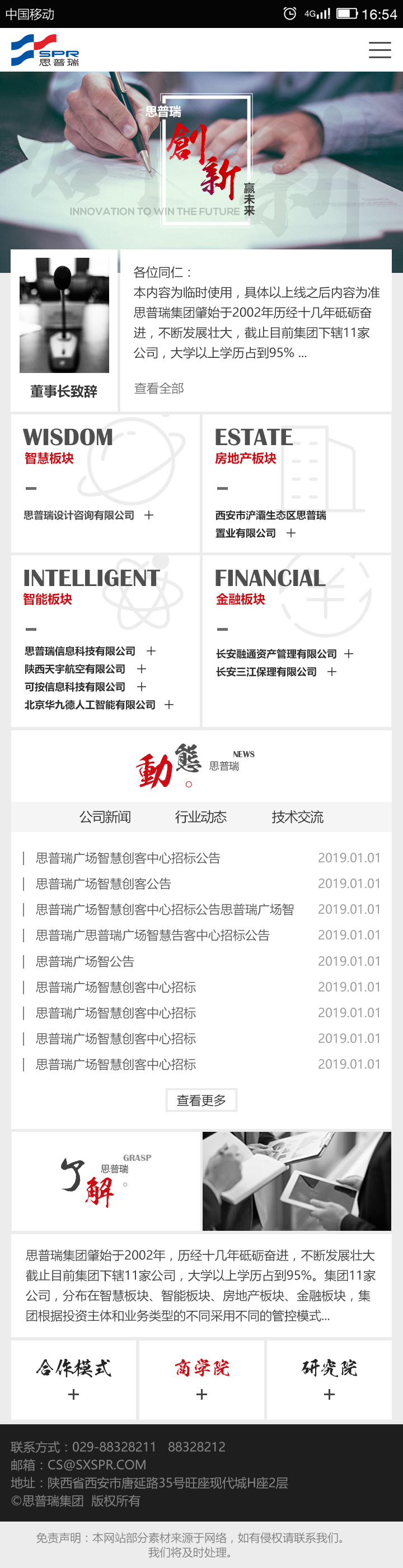Expand 长安三江保理有限公司
403x1568 pixels.
332,672
